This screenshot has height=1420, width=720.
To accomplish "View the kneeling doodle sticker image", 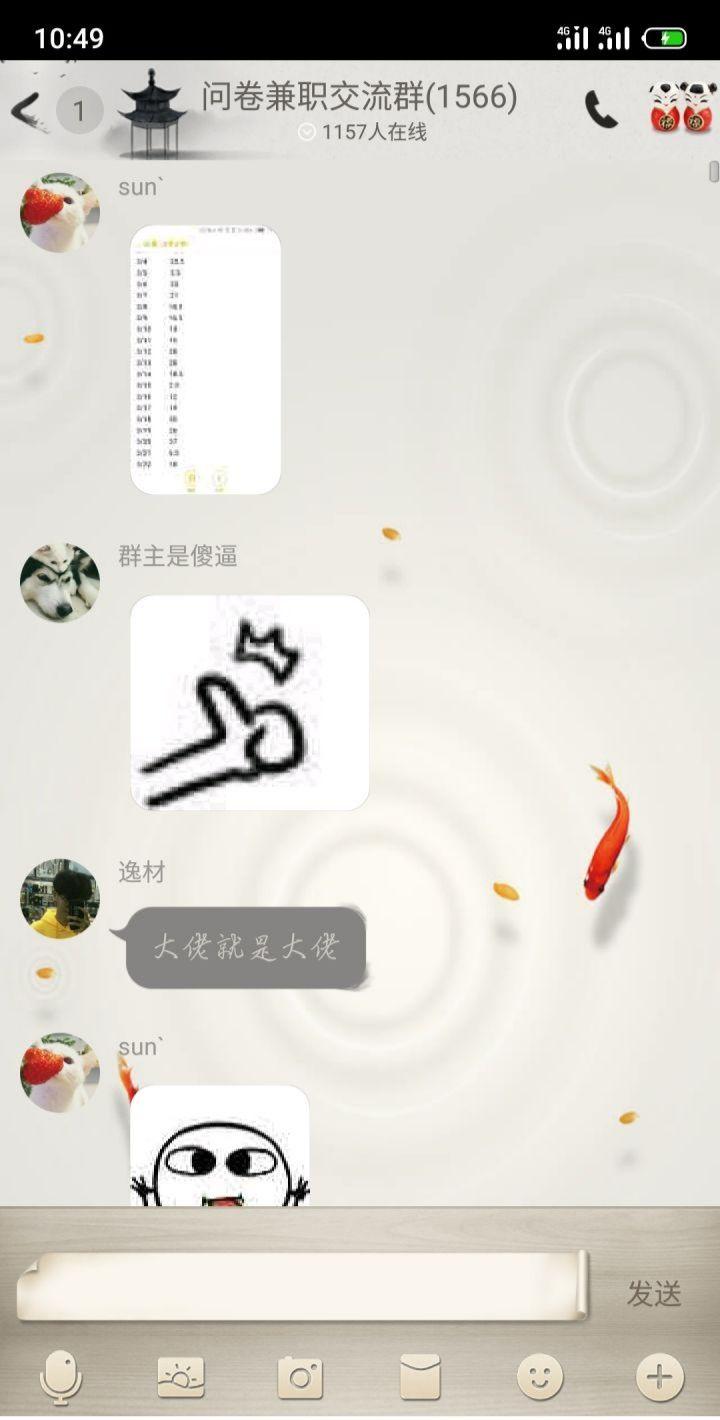I will coord(249,702).
